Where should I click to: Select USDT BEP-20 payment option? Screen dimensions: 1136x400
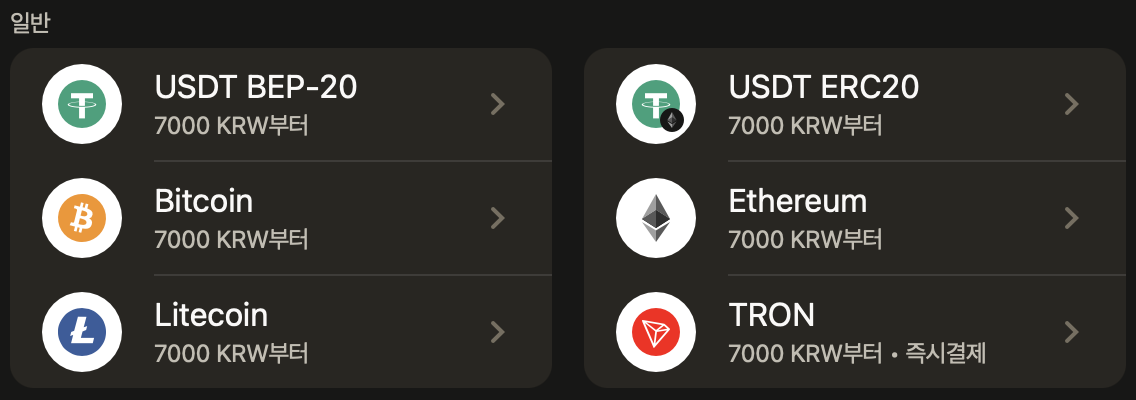280,104
